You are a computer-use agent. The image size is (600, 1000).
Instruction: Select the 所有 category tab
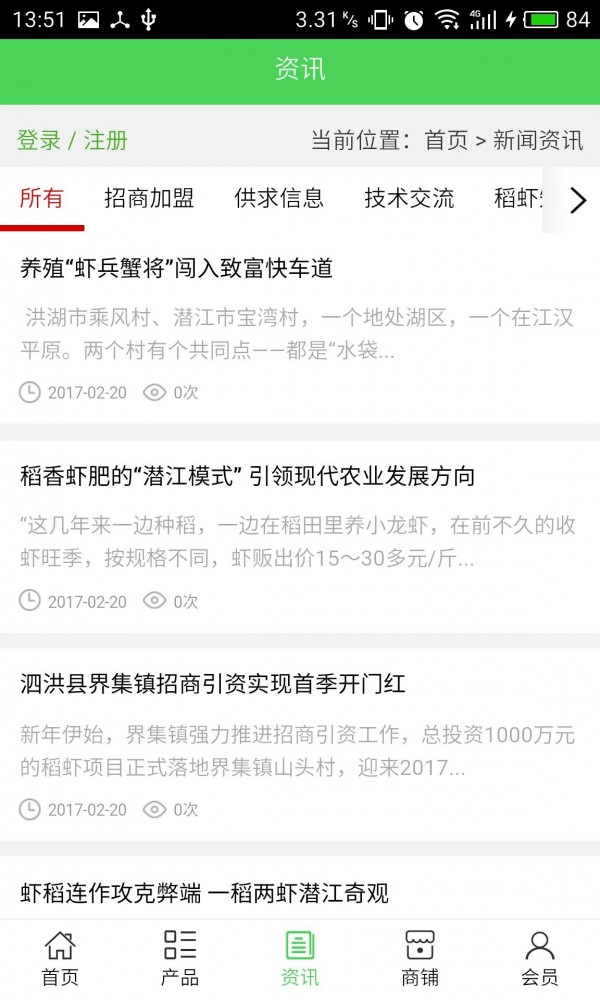pos(42,198)
